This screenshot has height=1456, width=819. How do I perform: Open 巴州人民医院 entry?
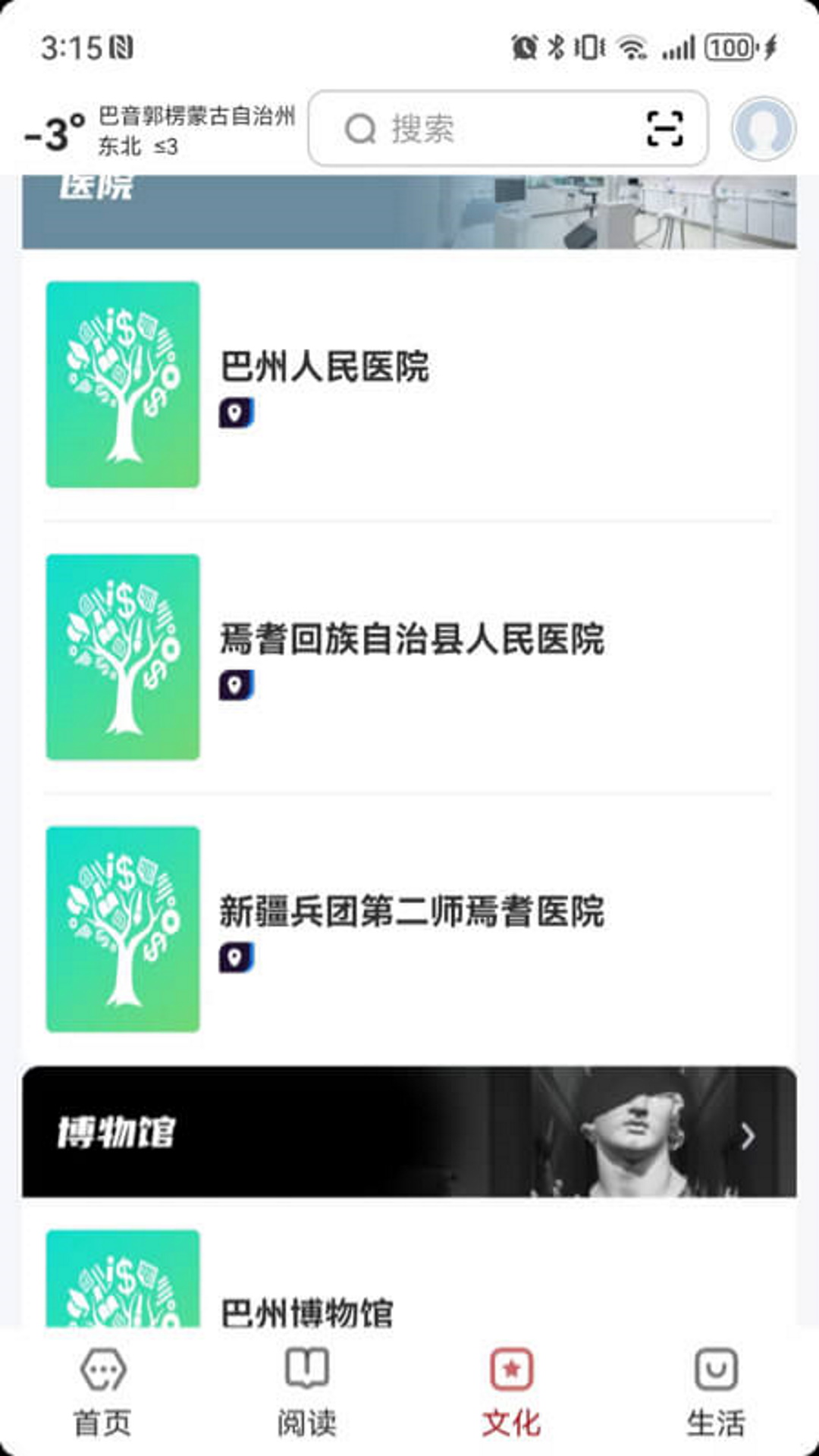tap(409, 384)
